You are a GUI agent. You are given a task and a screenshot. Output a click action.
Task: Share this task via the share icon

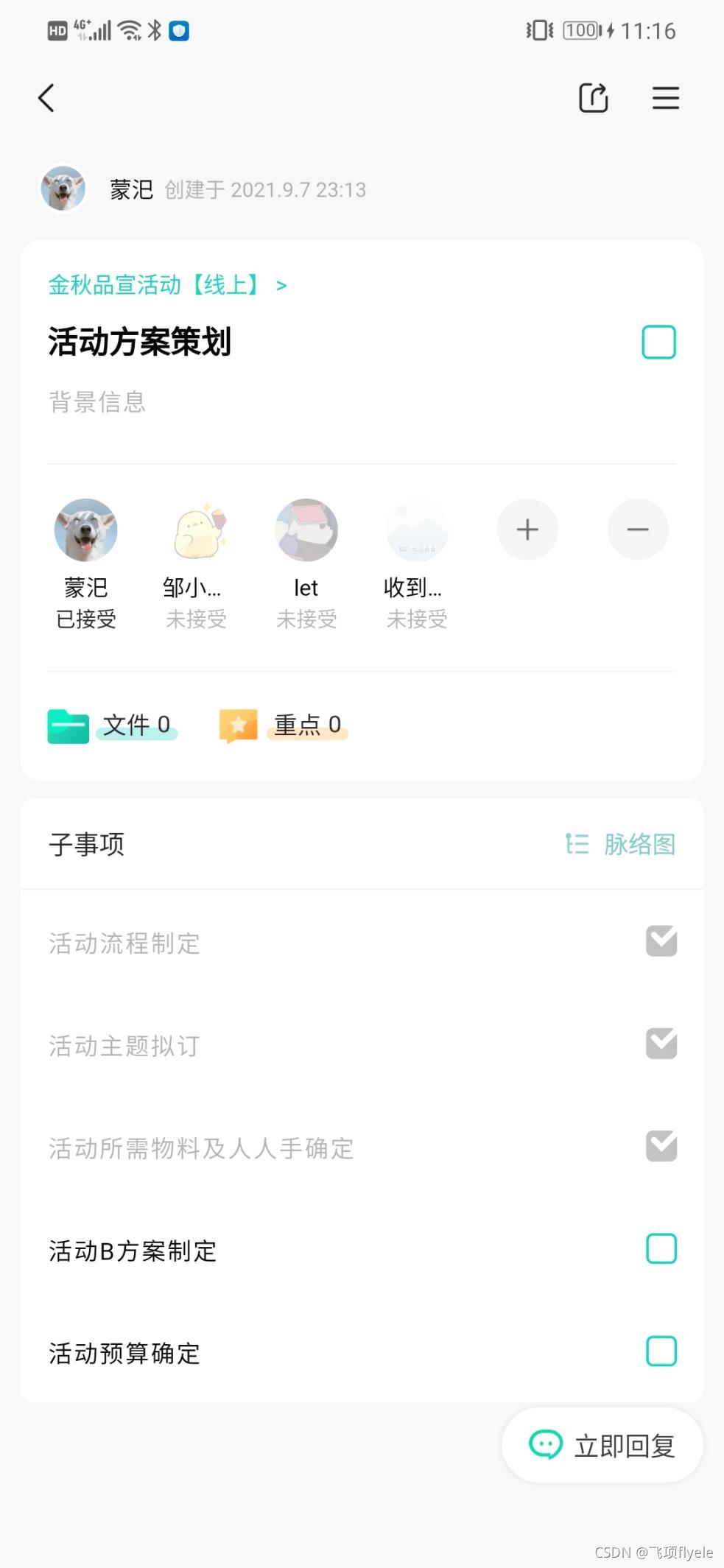593,98
